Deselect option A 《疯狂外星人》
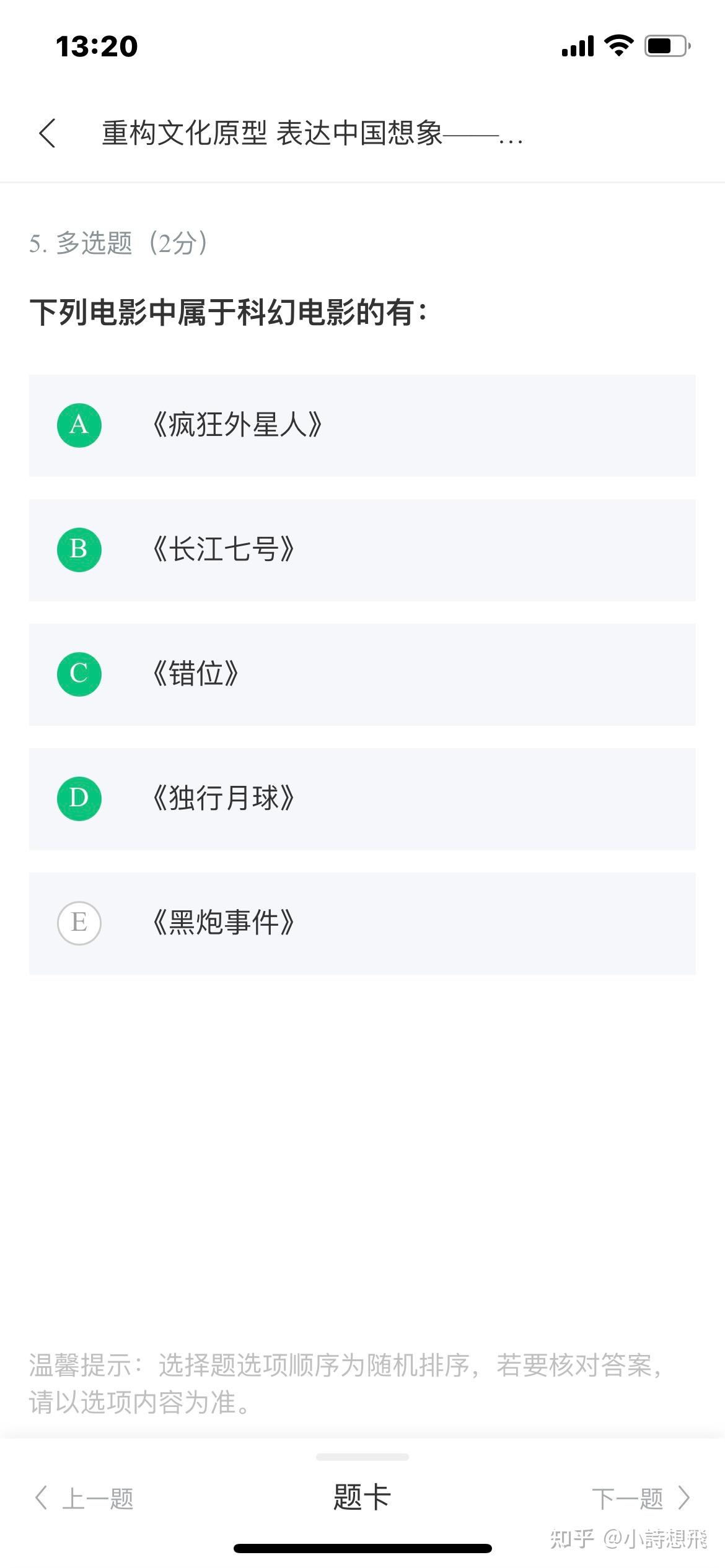This screenshot has height=1568, width=725. click(362, 425)
